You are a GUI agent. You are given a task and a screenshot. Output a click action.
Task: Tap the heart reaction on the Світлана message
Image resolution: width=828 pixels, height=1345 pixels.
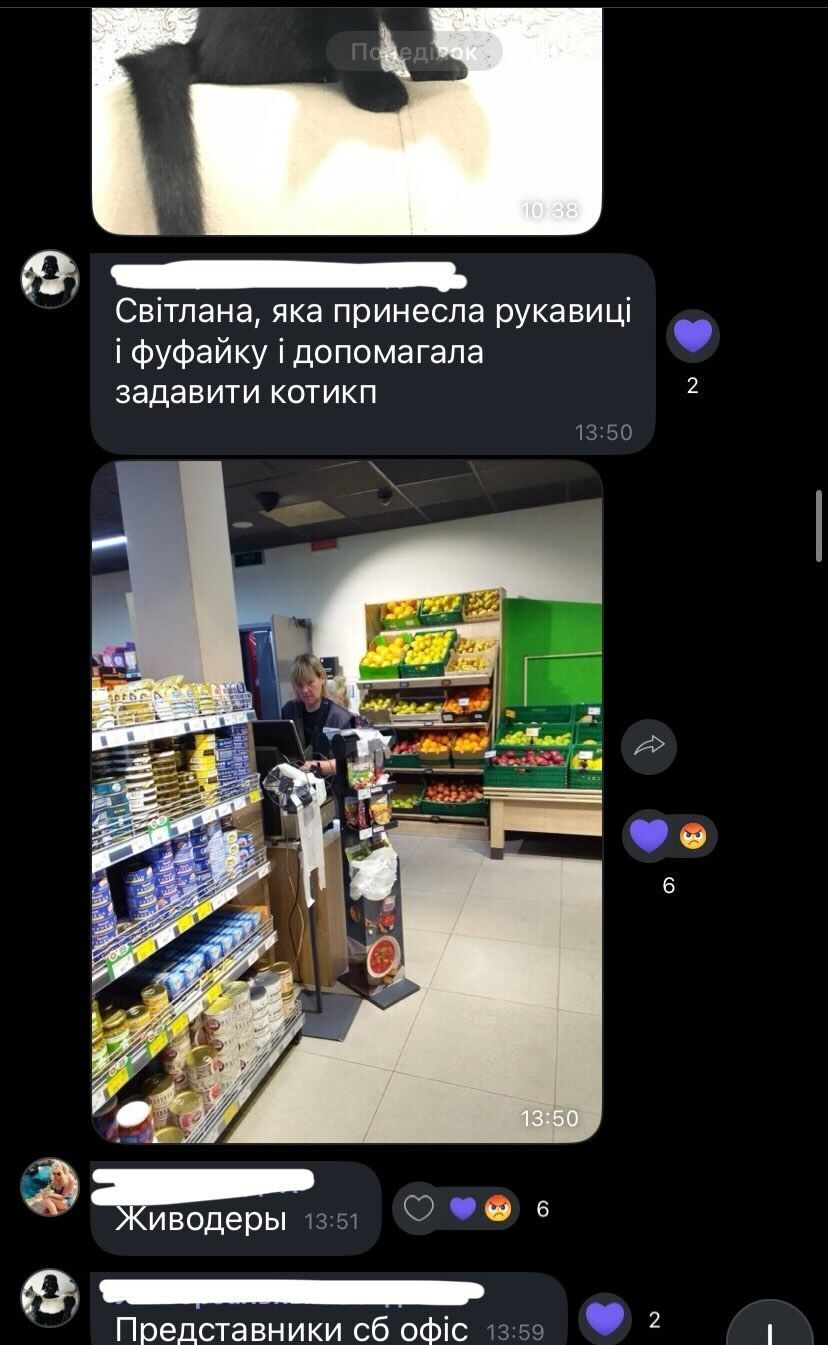tap(693, 336)
